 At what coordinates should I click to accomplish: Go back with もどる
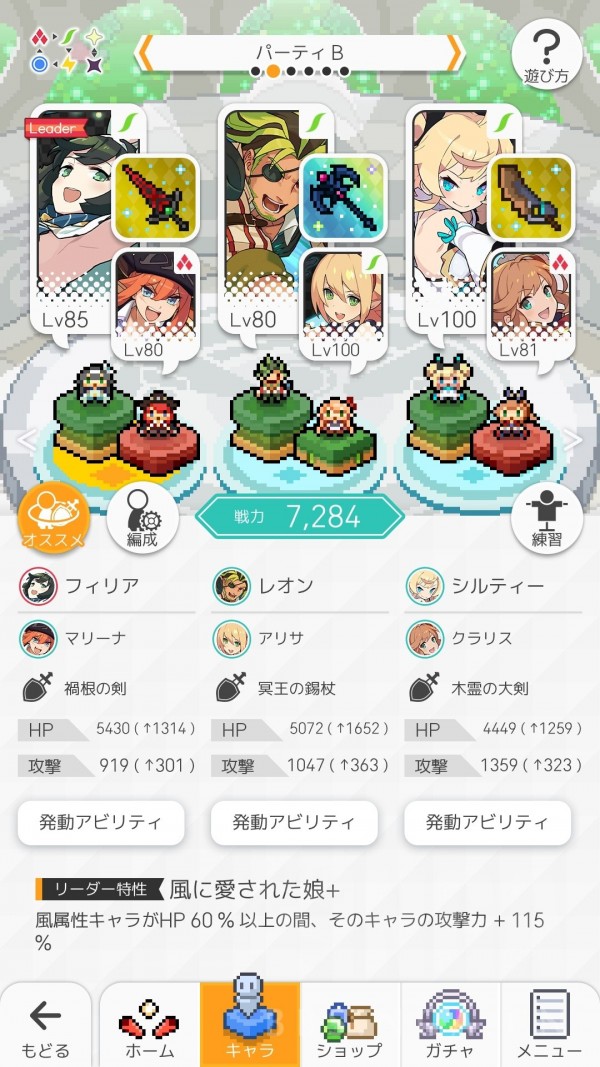[46, 1025]
